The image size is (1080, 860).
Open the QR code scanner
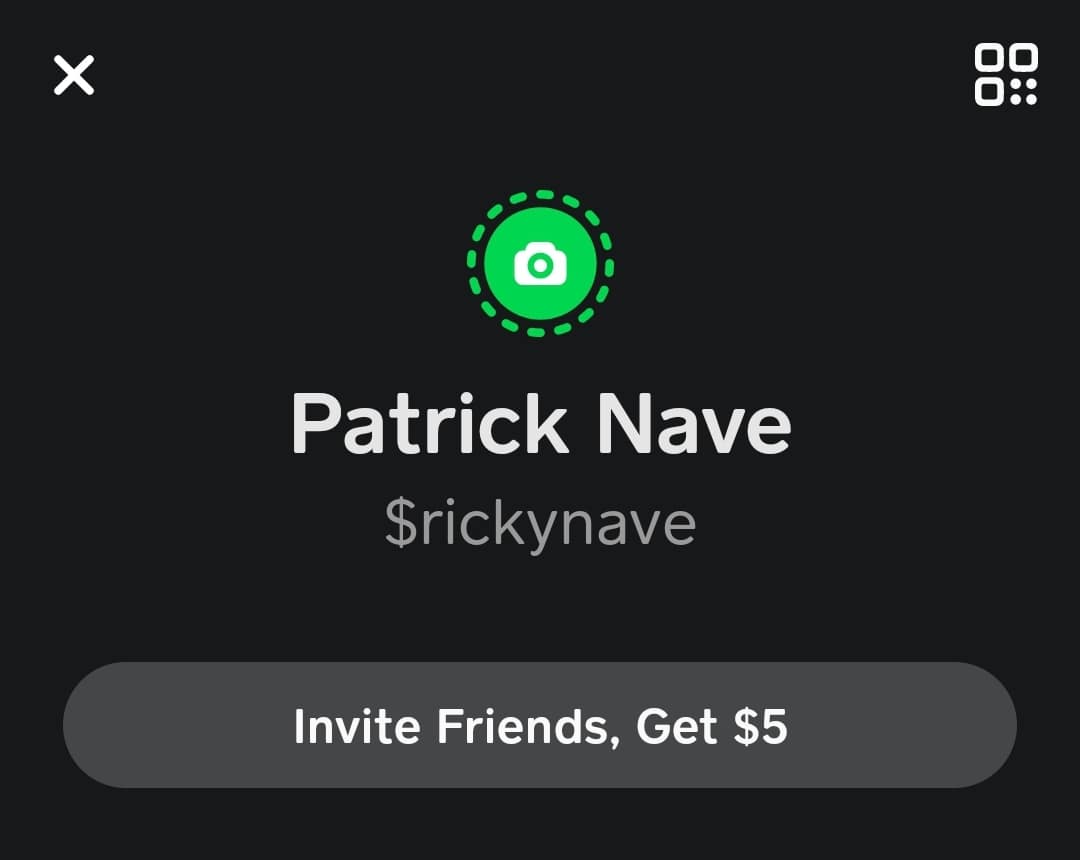click(1006, 75)
